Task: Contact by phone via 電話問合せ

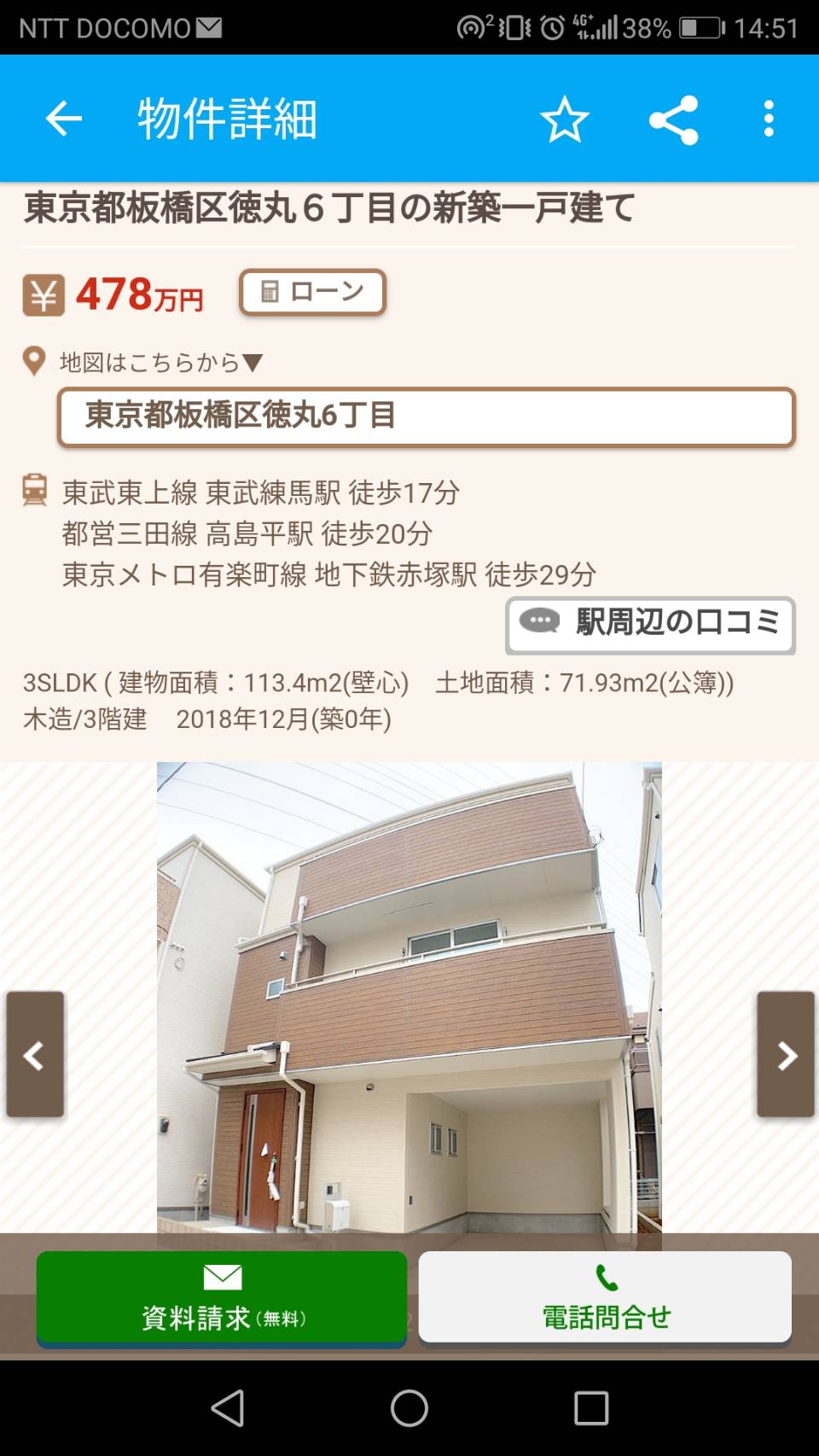Action: (x=605, y=1297)
